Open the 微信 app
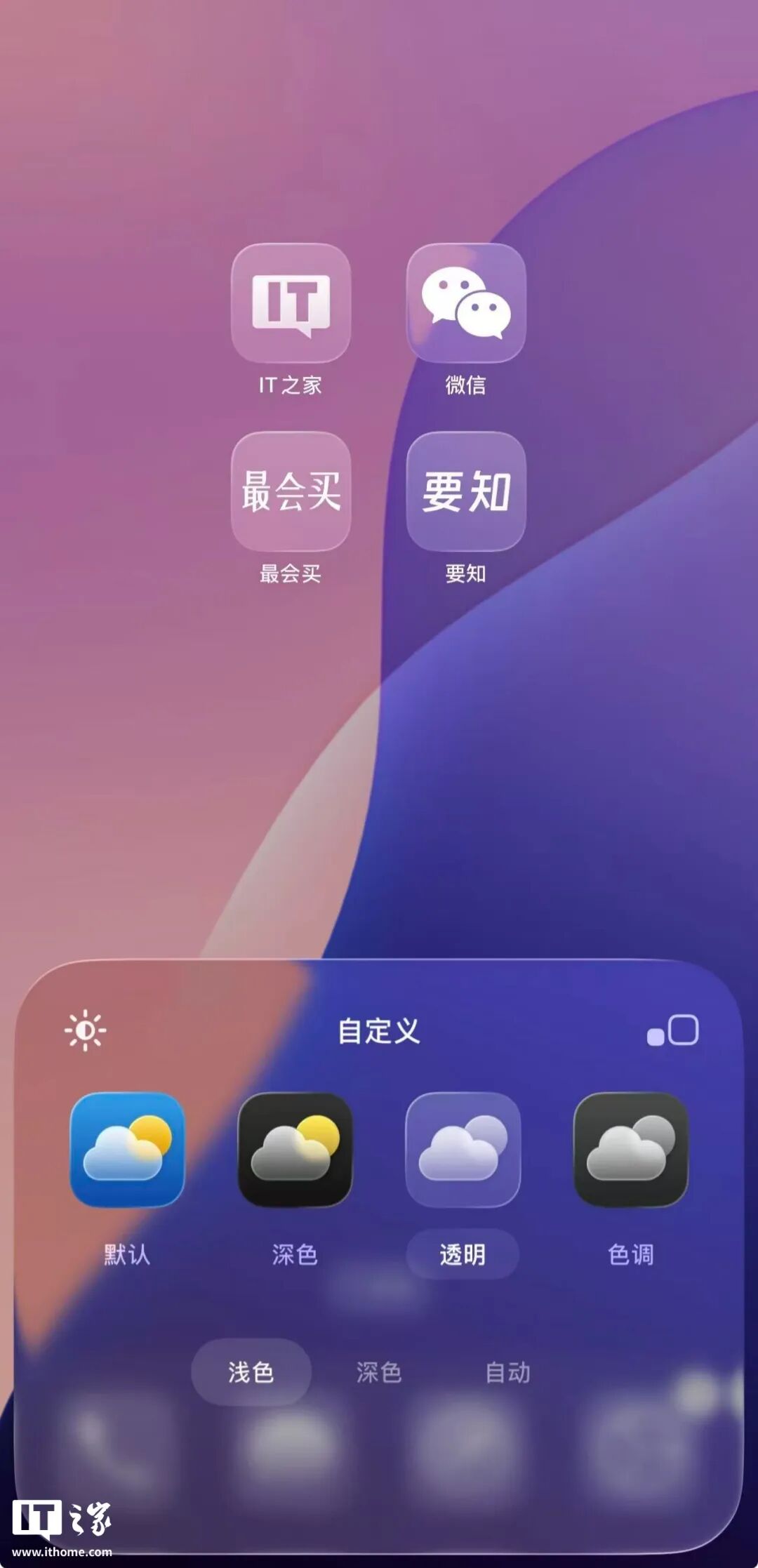 (x=466, y=303)
